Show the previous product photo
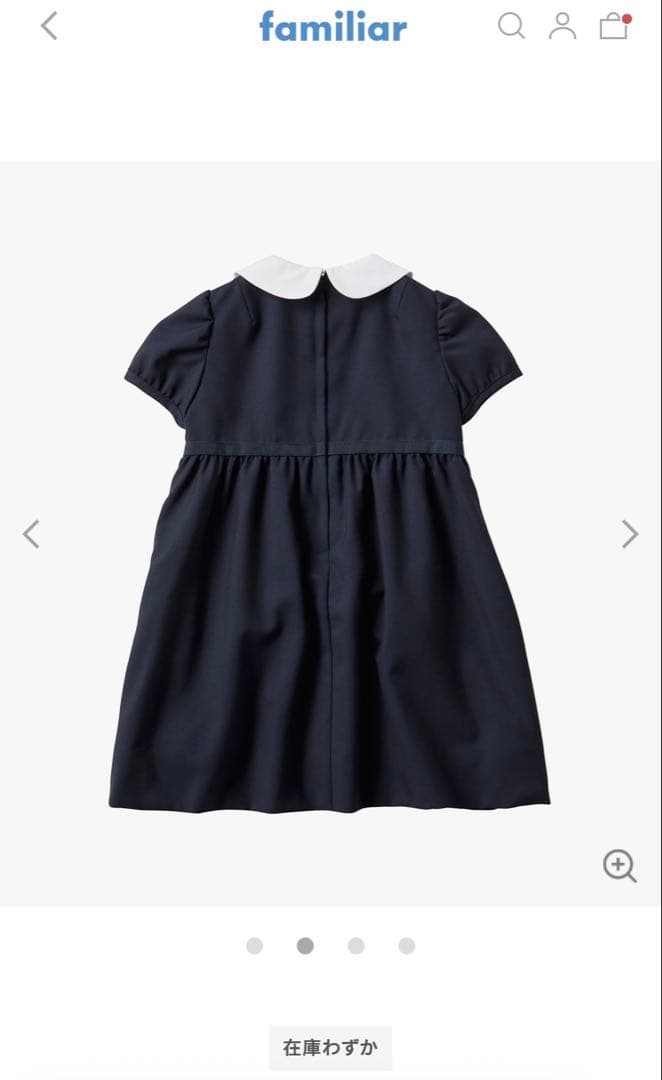The height and width of the screenshot is (1080, 662). coord(31,534)
